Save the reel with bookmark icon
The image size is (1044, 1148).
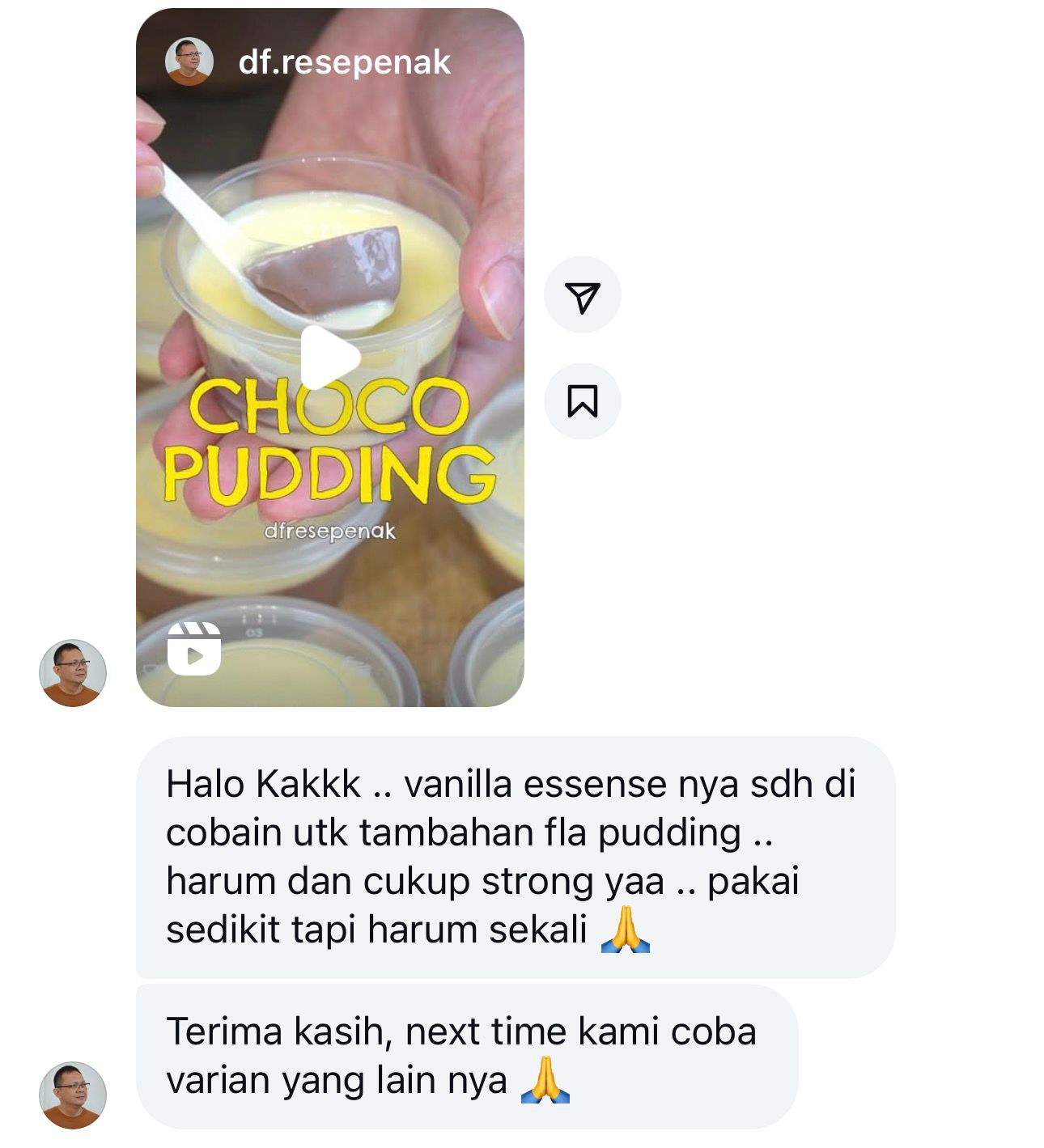(582, 401)
